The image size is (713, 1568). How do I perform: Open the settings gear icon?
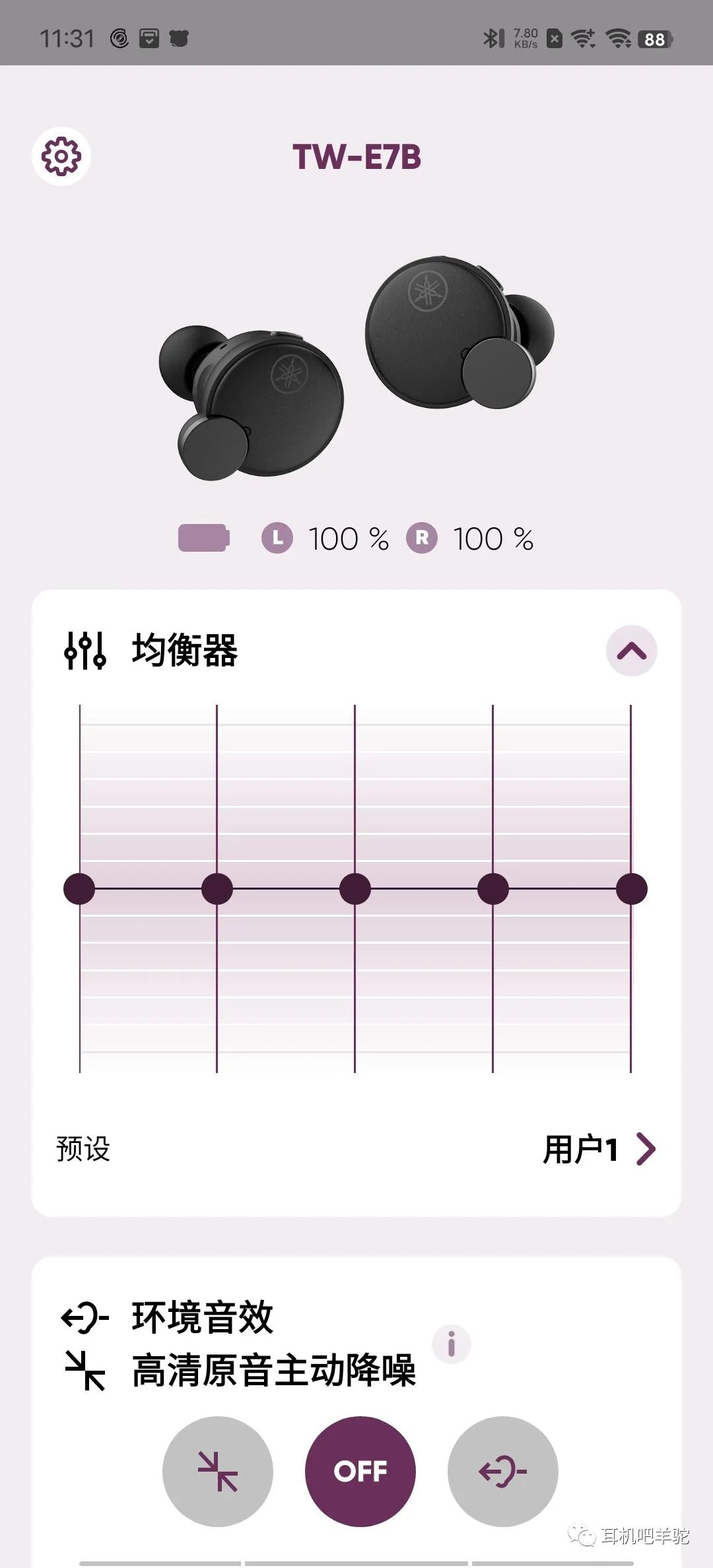pyautogui.click(x=61, y=156)
